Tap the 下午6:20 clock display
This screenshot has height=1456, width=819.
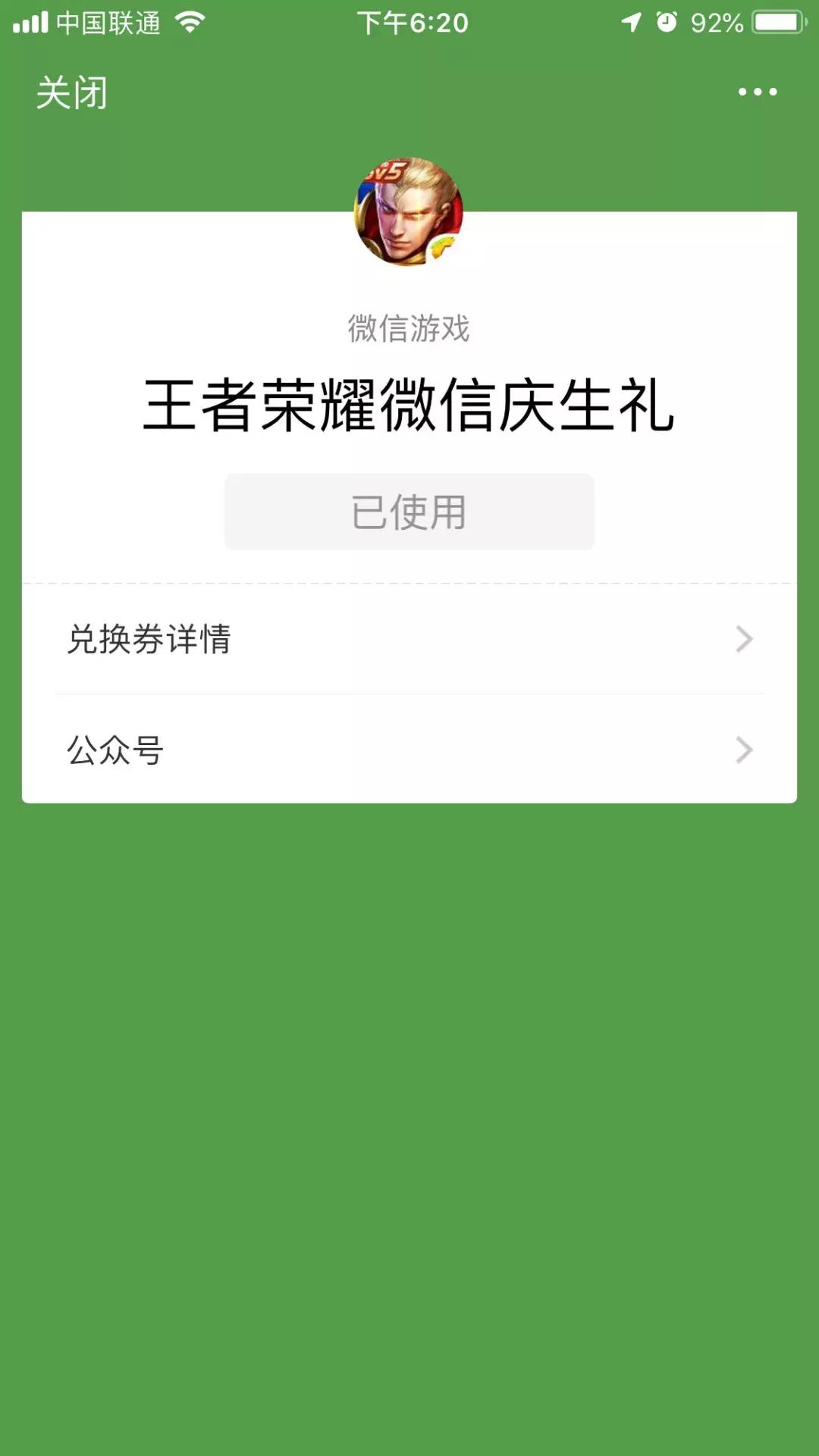tap(408, 22)
